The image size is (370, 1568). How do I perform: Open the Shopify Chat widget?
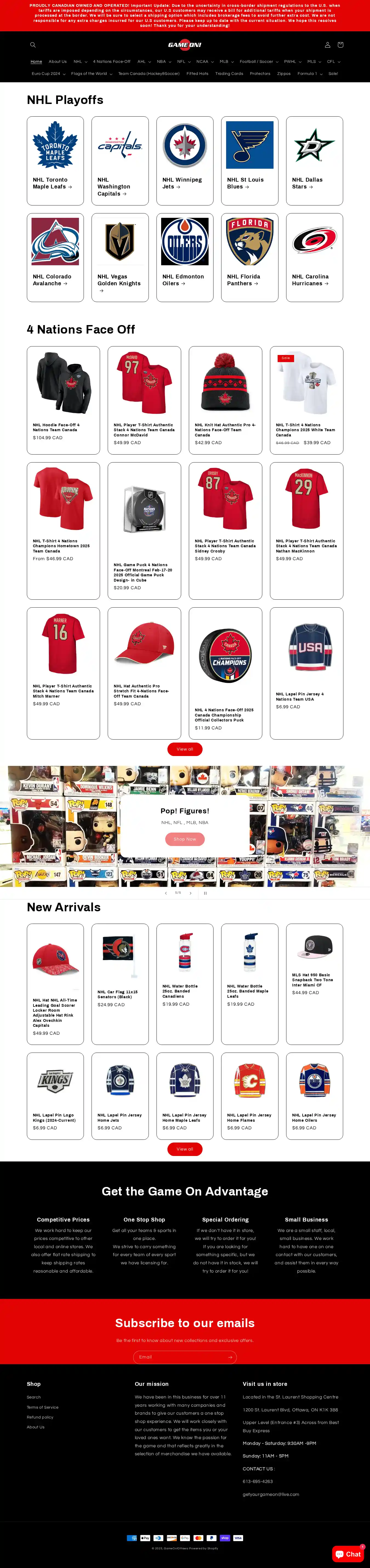(x=349, y=1554)
